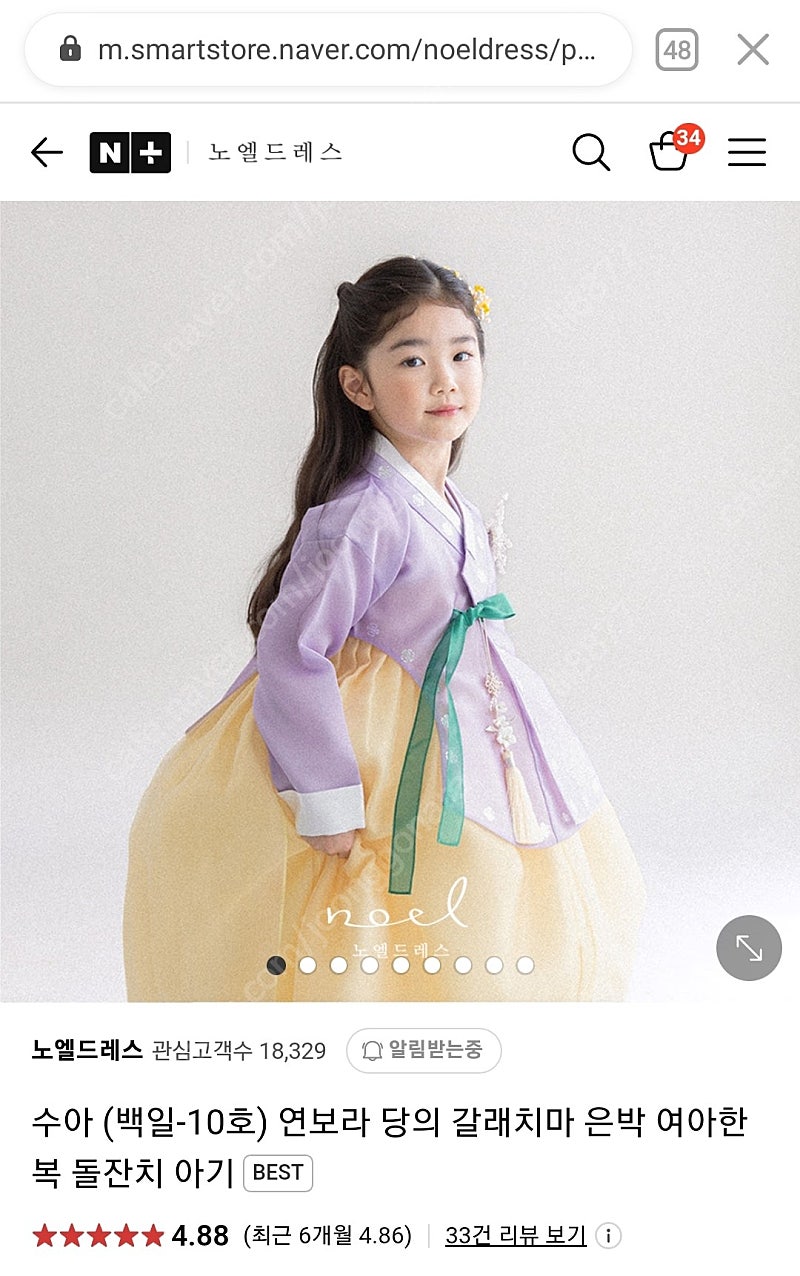The height and width of the screenshot is (1276, 800).
Task: View the 48 open browser tabs
Action: tap(677, 50)
